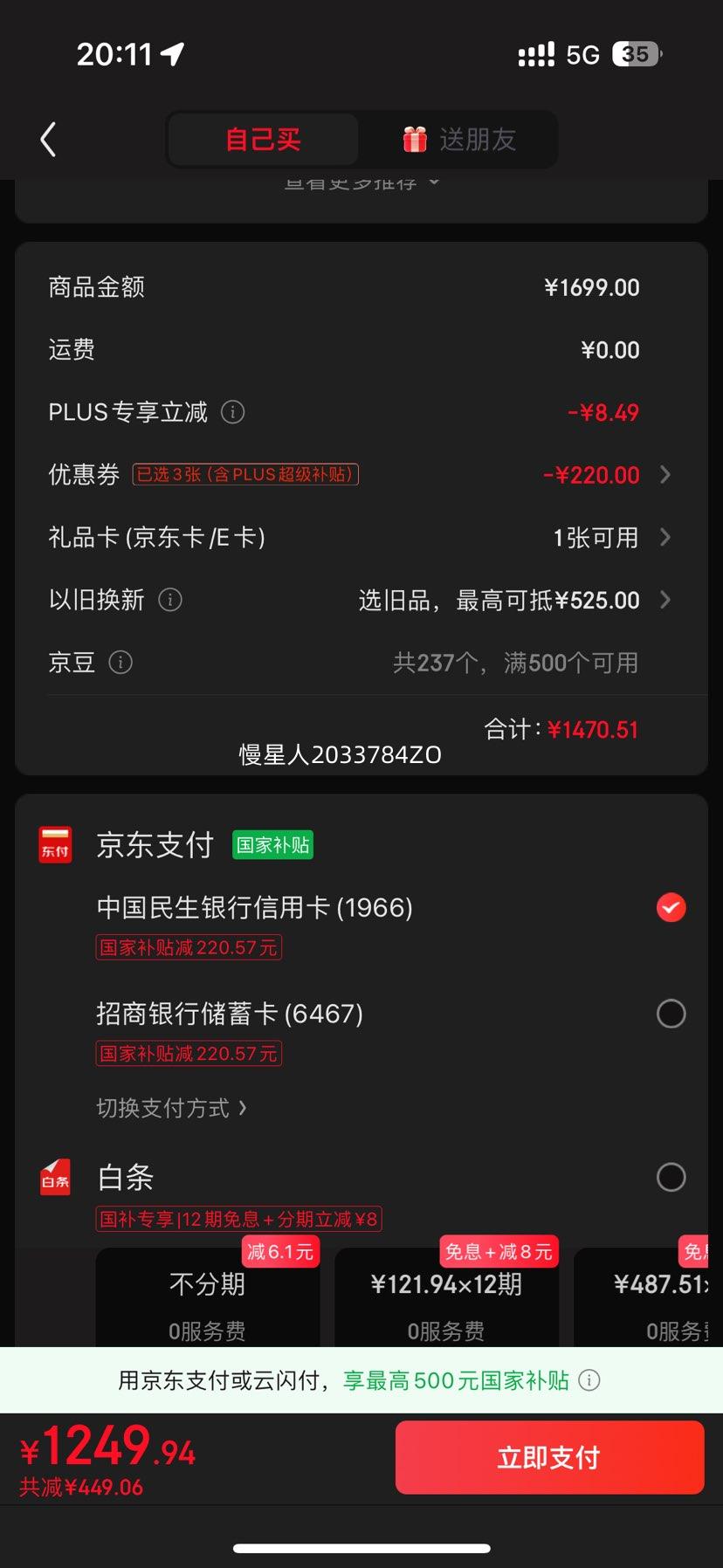Choose 招商银行储蓄卡 (6467) as payment
The image size is (723, 1568).
(x=390, y=1030)
